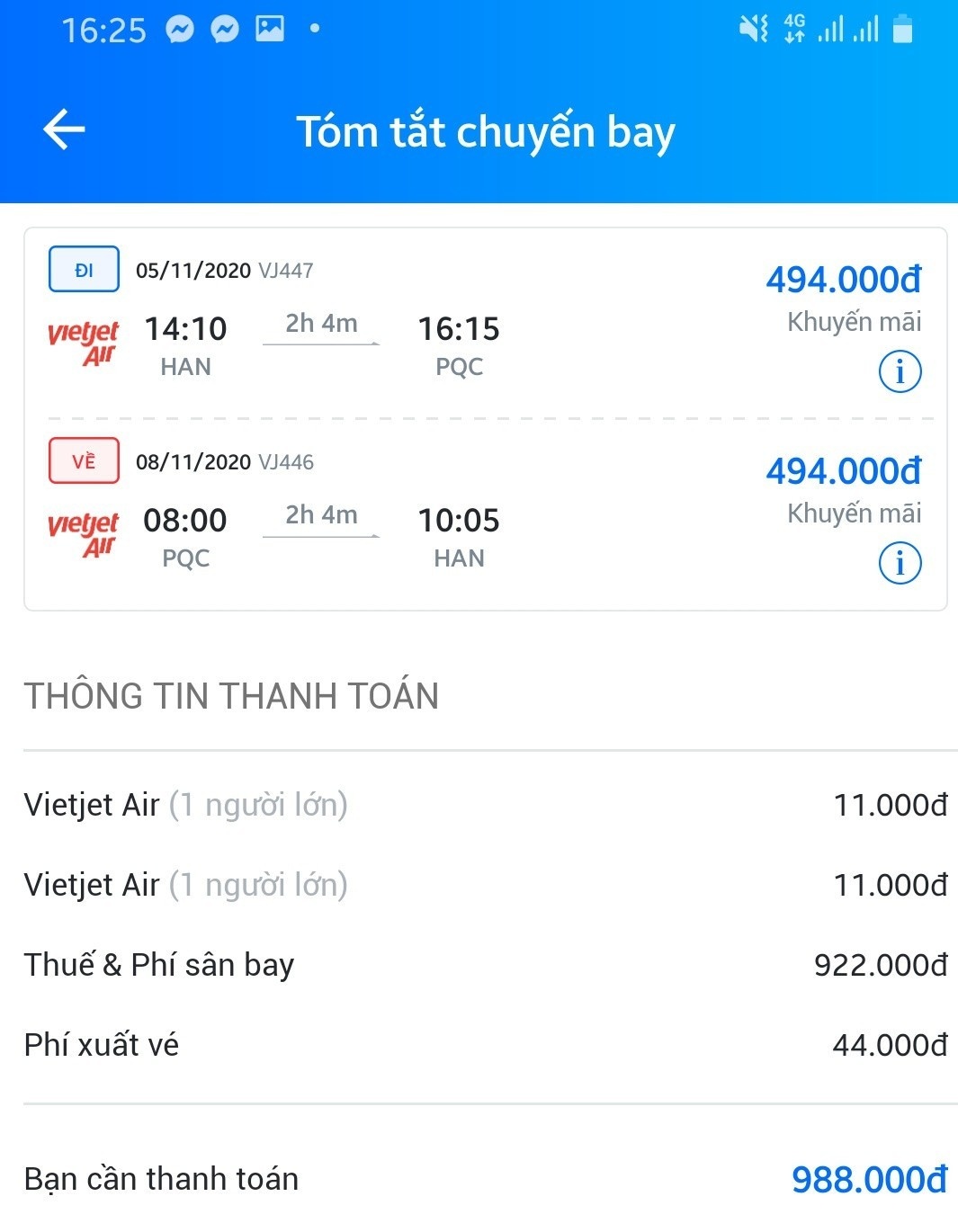Viewport: 958px width, 1232px height.
Task: Tap the back arrow to return
Action: coord(63,129)
